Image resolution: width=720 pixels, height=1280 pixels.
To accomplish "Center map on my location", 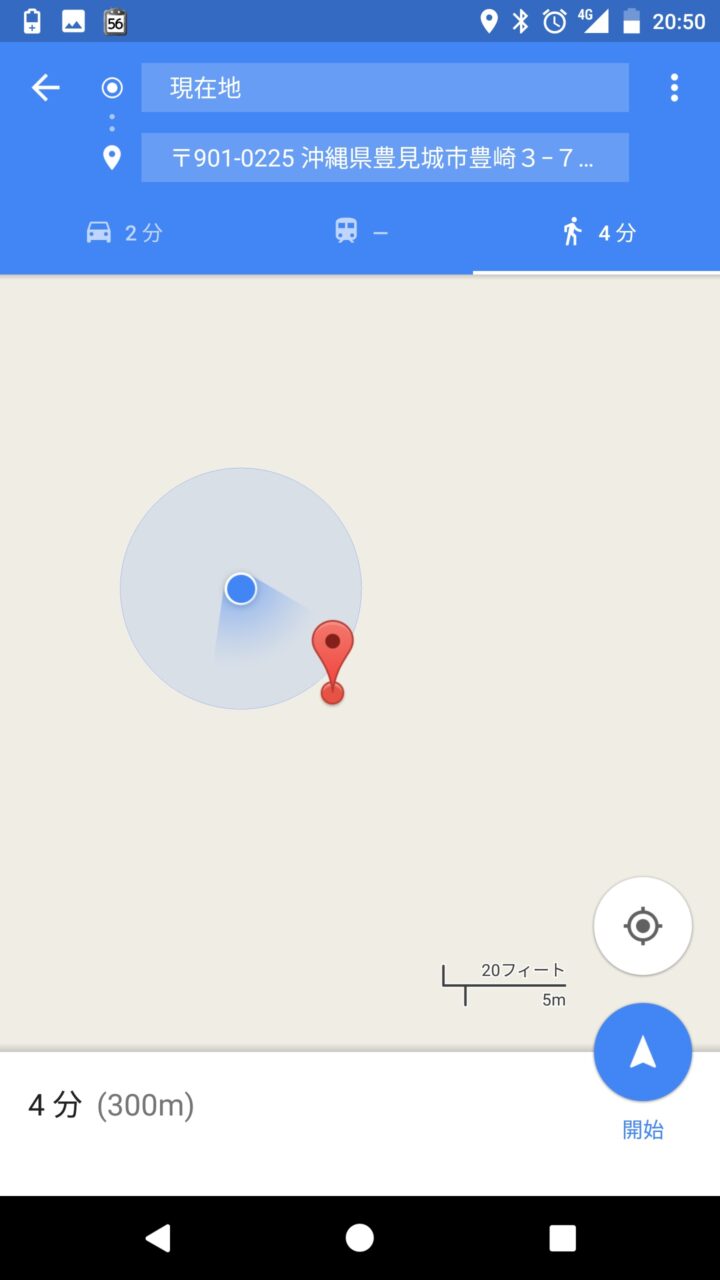I will 642,926.
